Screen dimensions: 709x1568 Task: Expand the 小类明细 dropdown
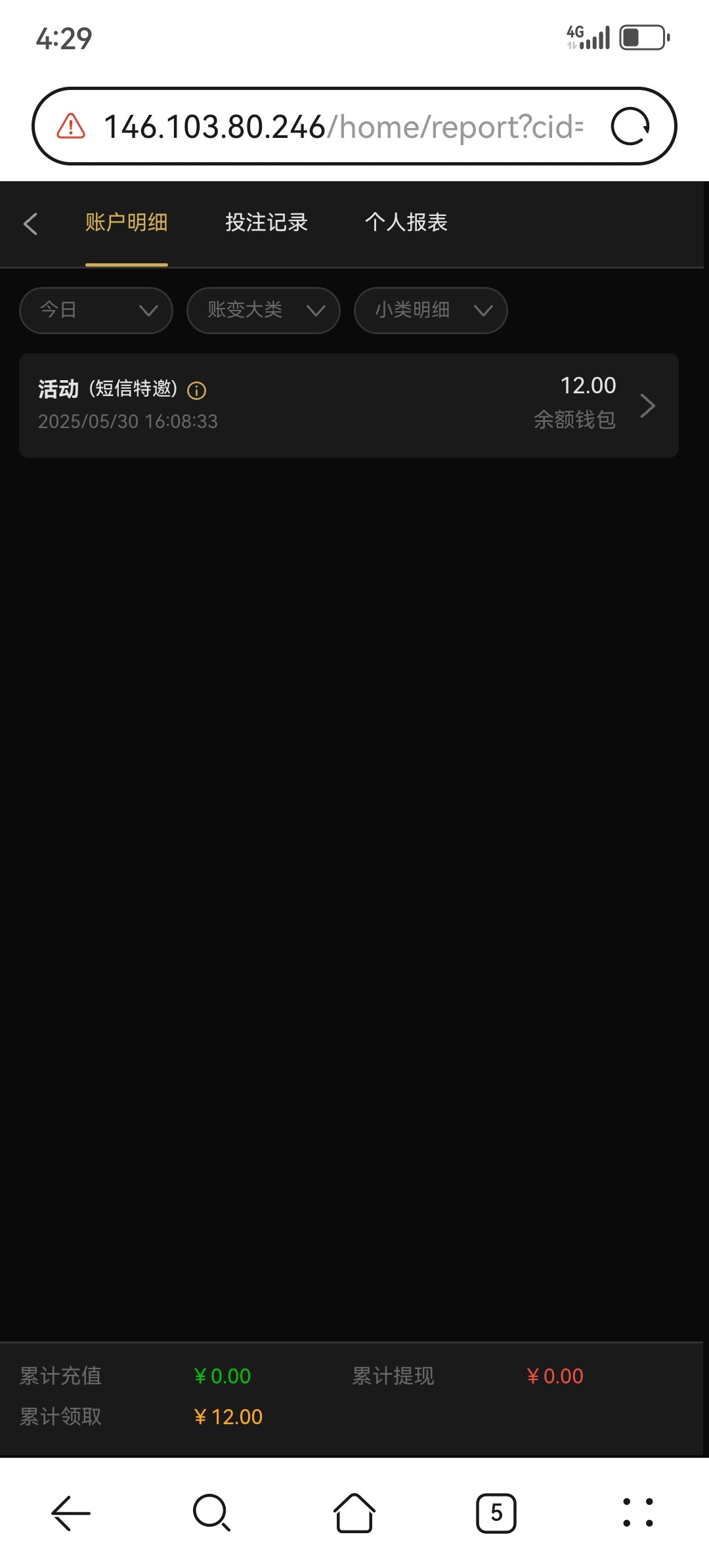(x=431, y=311)
